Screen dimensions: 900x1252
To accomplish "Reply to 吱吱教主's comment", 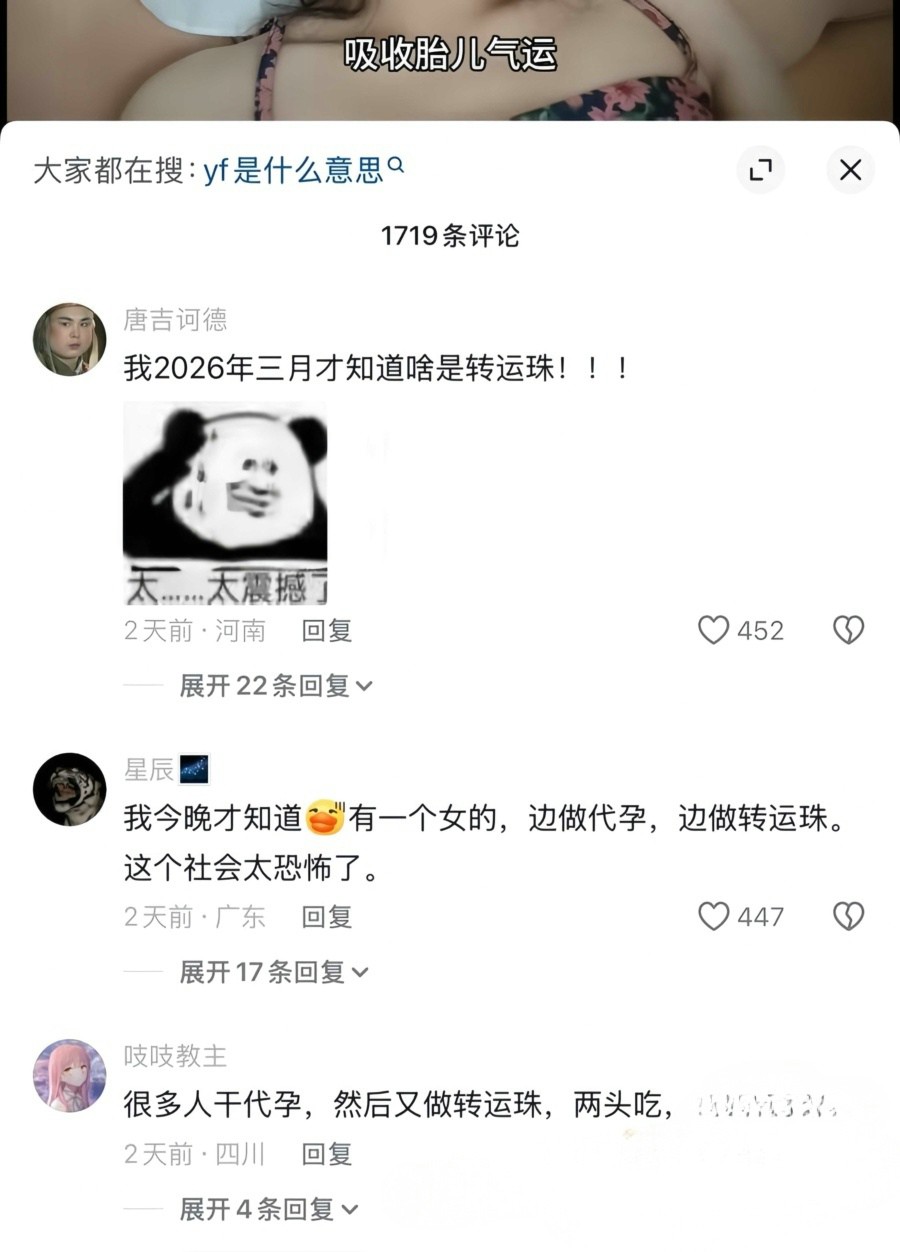I will [327, 1154].
